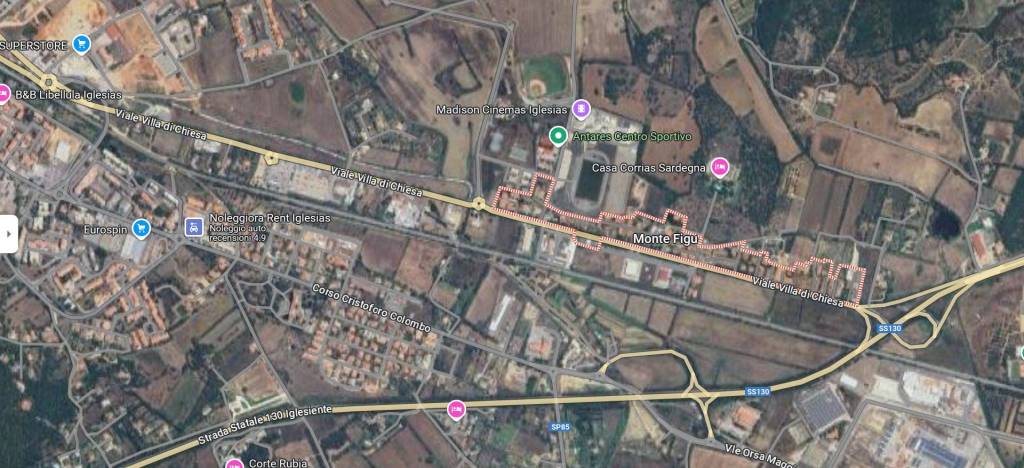Open the Madison Cinemas Iglesias marker
Viewport: 1024px width, 468px height.
coord(581,109)
